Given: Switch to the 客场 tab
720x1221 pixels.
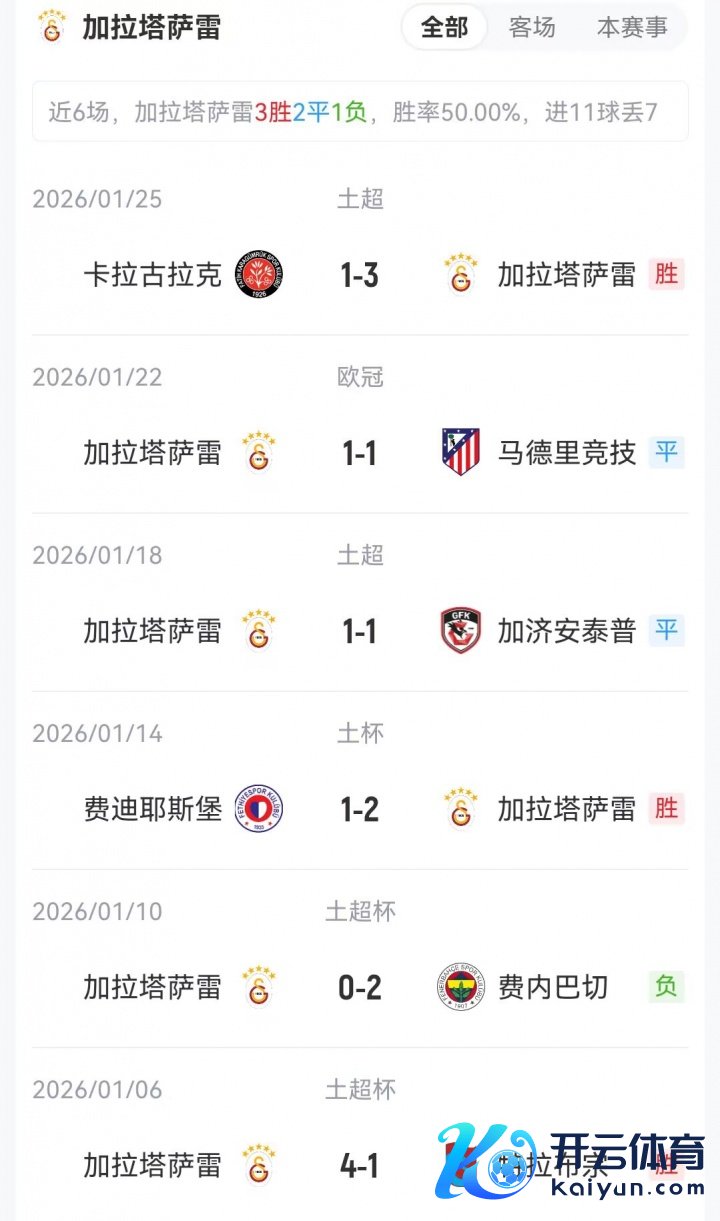Looking at the screenshot, I should coord(532,28).
